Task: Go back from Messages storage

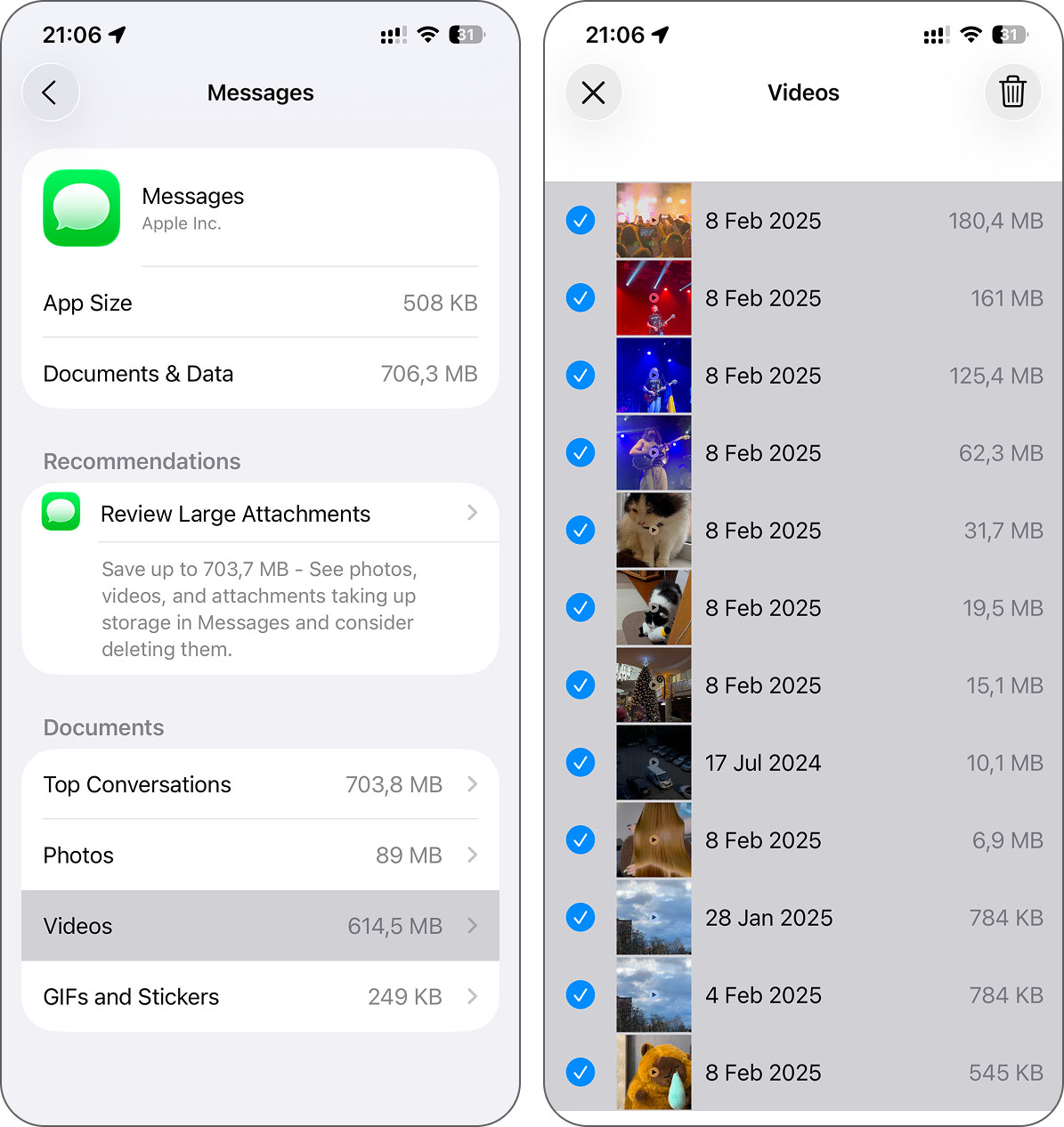Action: click(x=50, y=93)
